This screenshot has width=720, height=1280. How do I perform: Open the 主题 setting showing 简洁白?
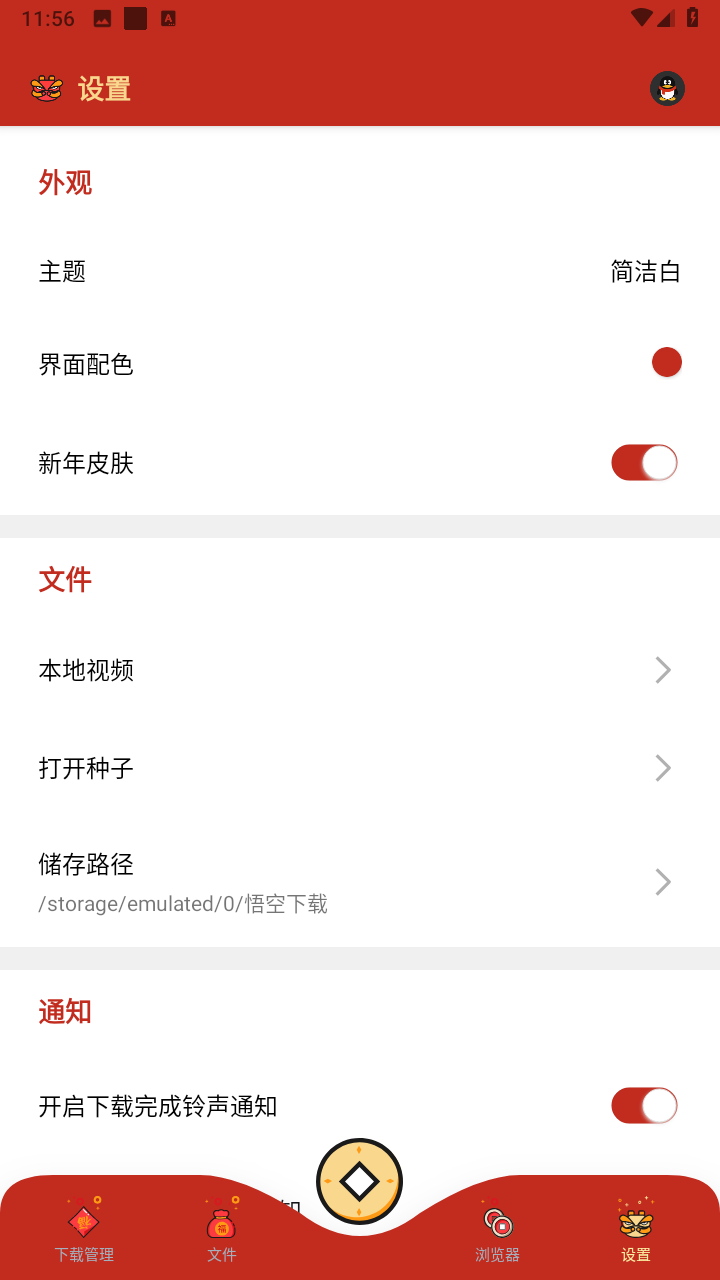360,270
